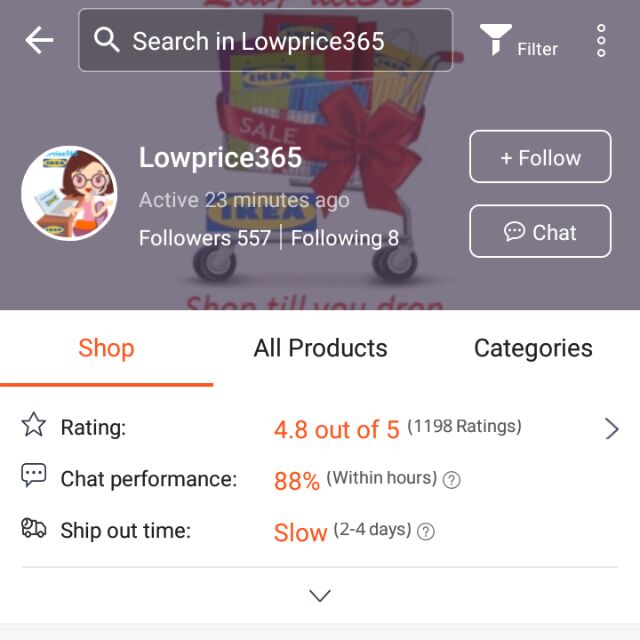Image resolution: width=640 pixels, height=640 pixels.
Task: Switch to the All Products tab
Action: coord(320,348)
